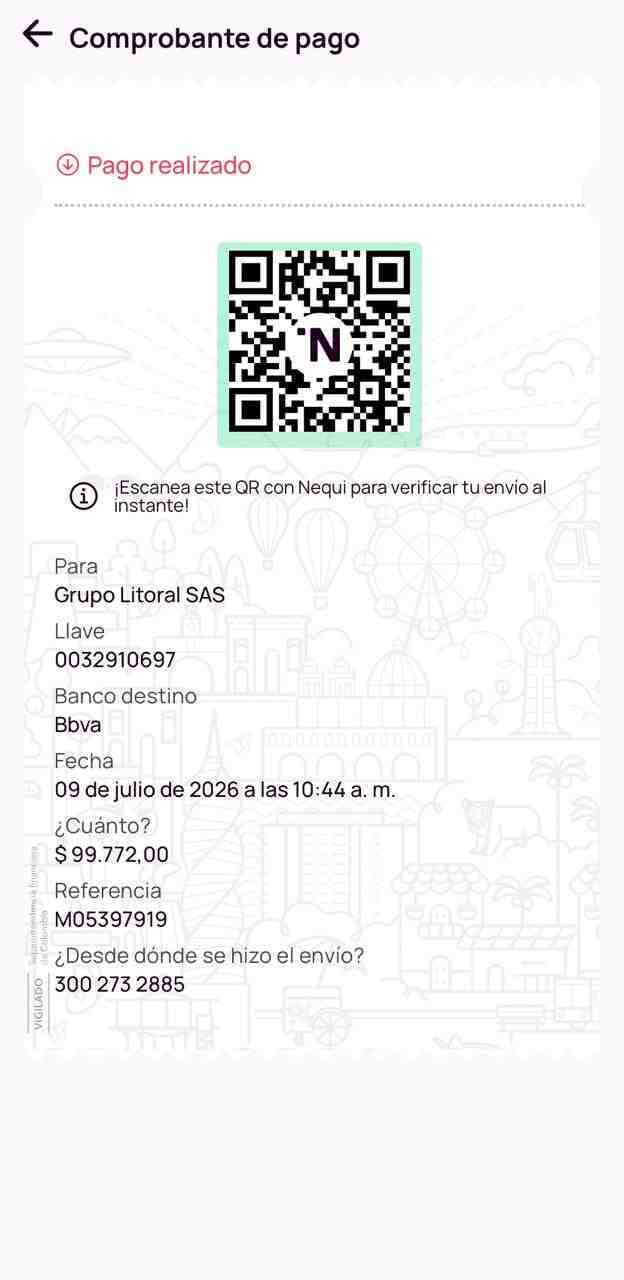
Task: Go back from the Comprobante de pago screen
Action: point(37,34)
